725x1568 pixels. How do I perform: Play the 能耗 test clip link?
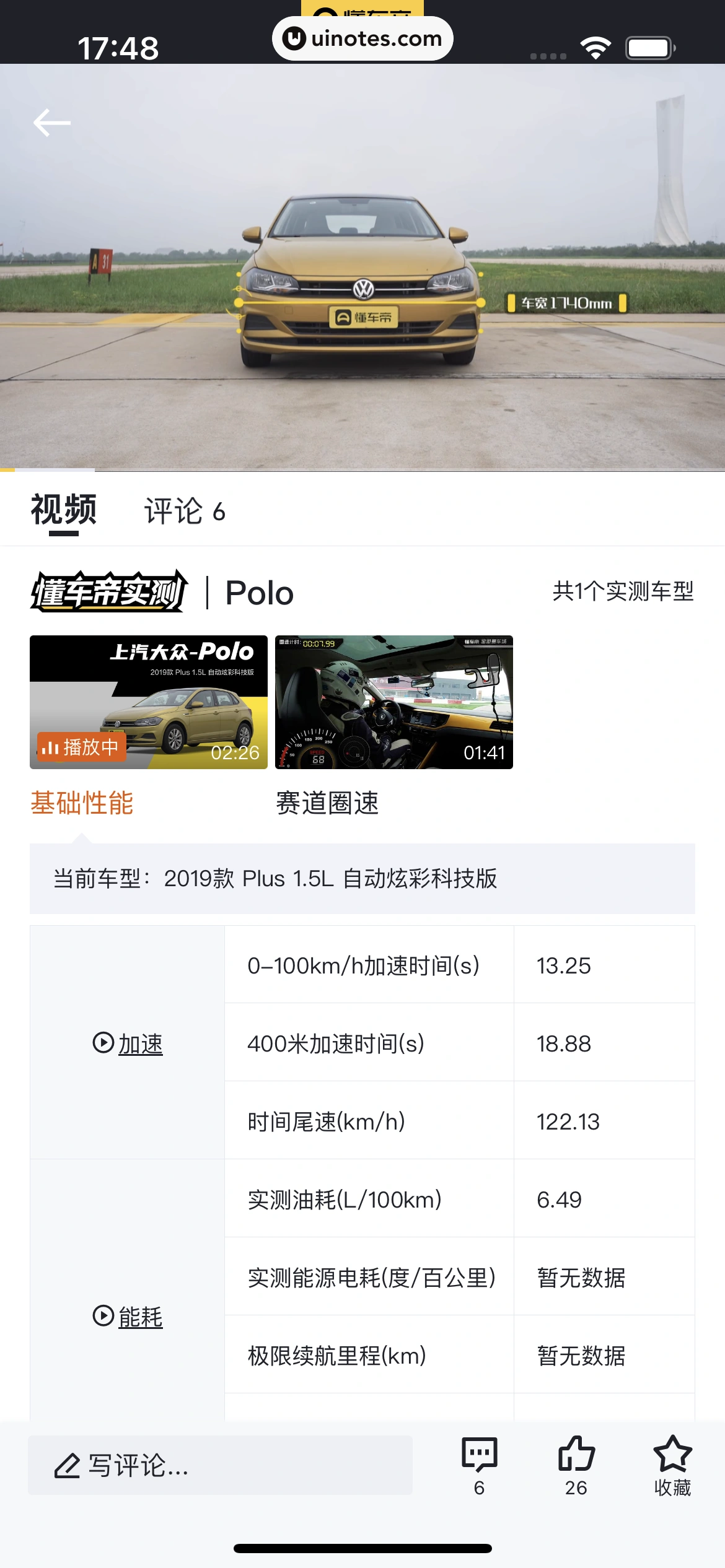128,1317
